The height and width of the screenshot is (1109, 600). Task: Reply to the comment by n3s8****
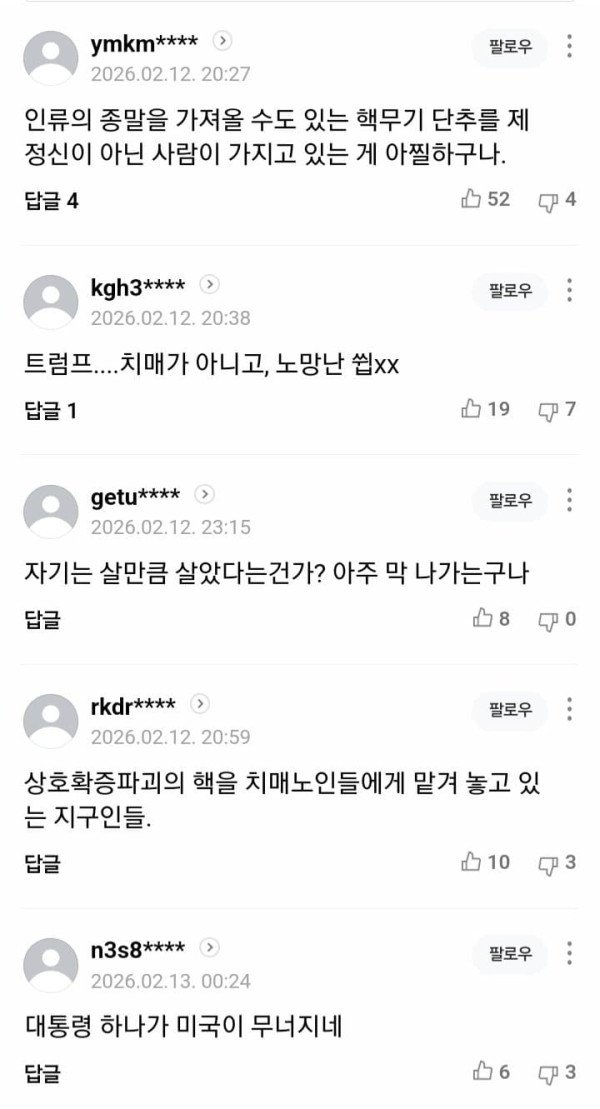[x=42, y=1073]
